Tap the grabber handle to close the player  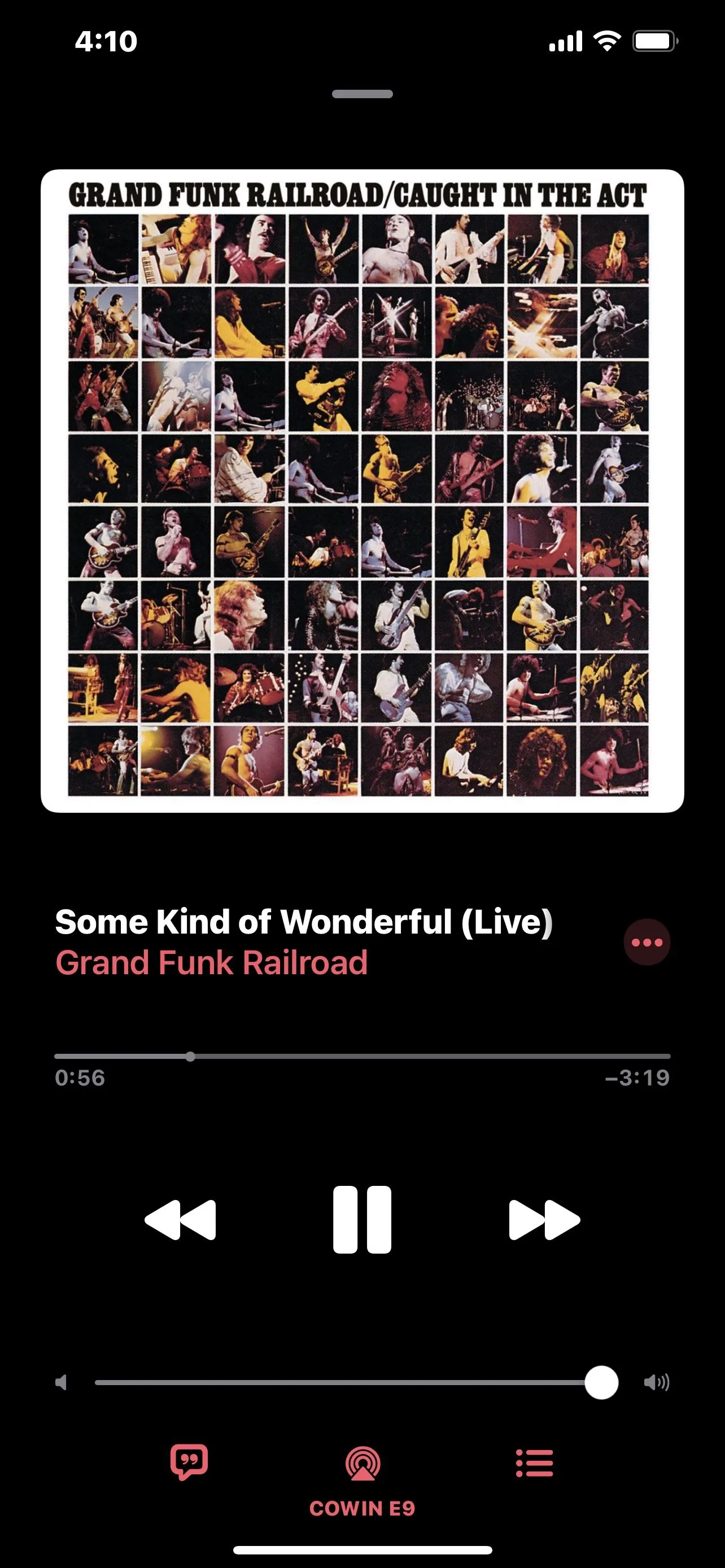point(362,94)
